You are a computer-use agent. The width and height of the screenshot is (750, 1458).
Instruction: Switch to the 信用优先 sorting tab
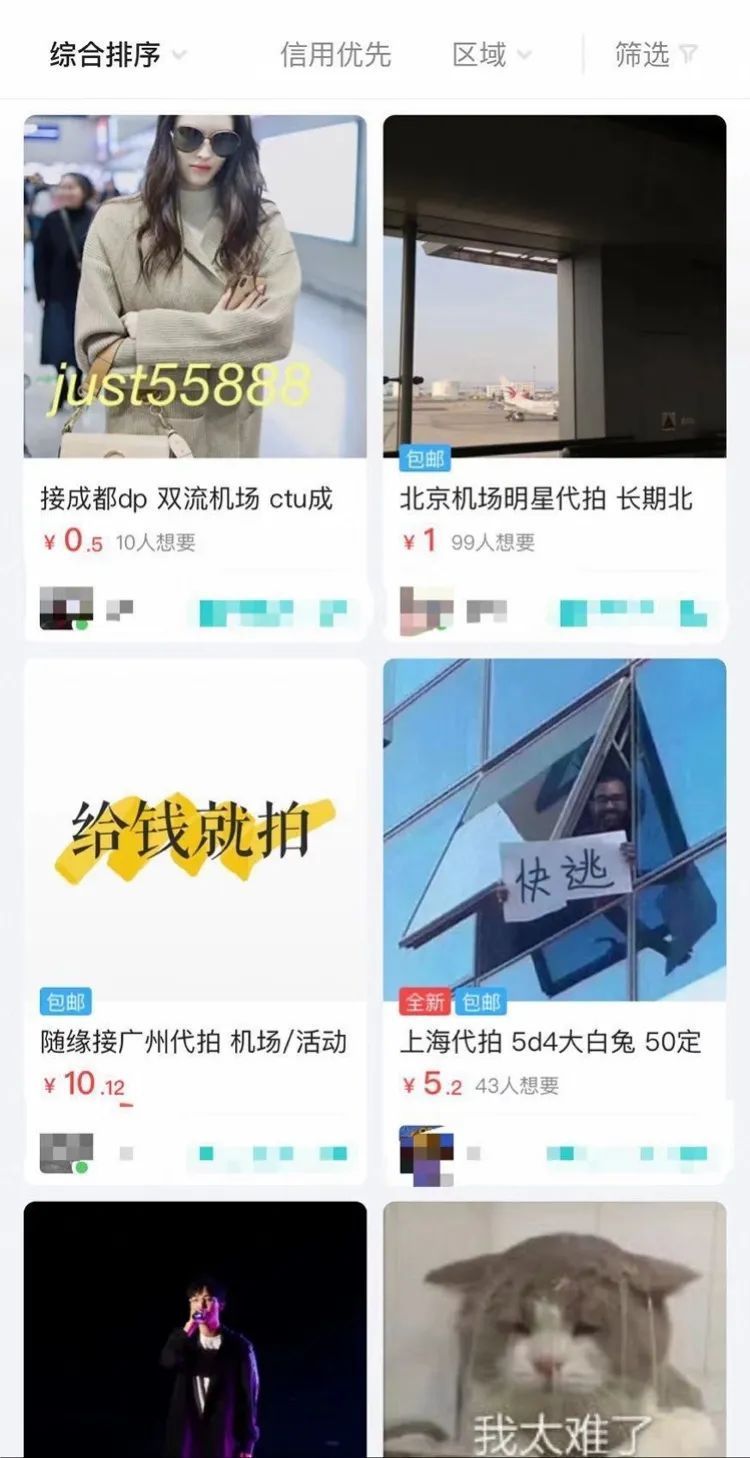[x=337, y=55]
